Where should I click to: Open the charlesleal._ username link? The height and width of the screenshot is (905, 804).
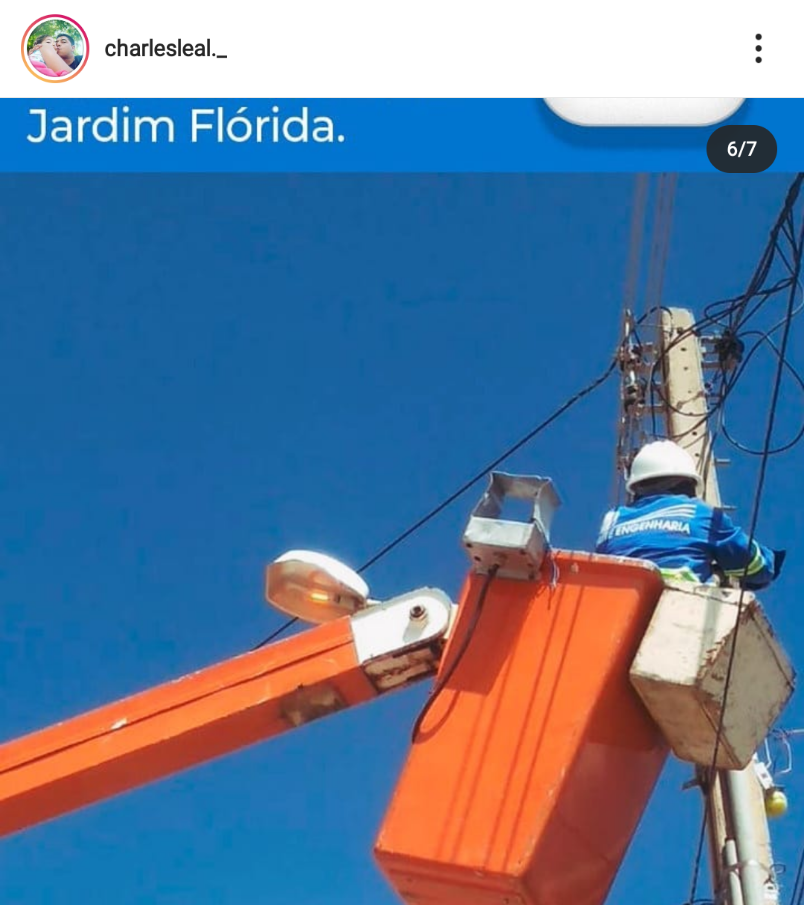click(x=165, y=48)
